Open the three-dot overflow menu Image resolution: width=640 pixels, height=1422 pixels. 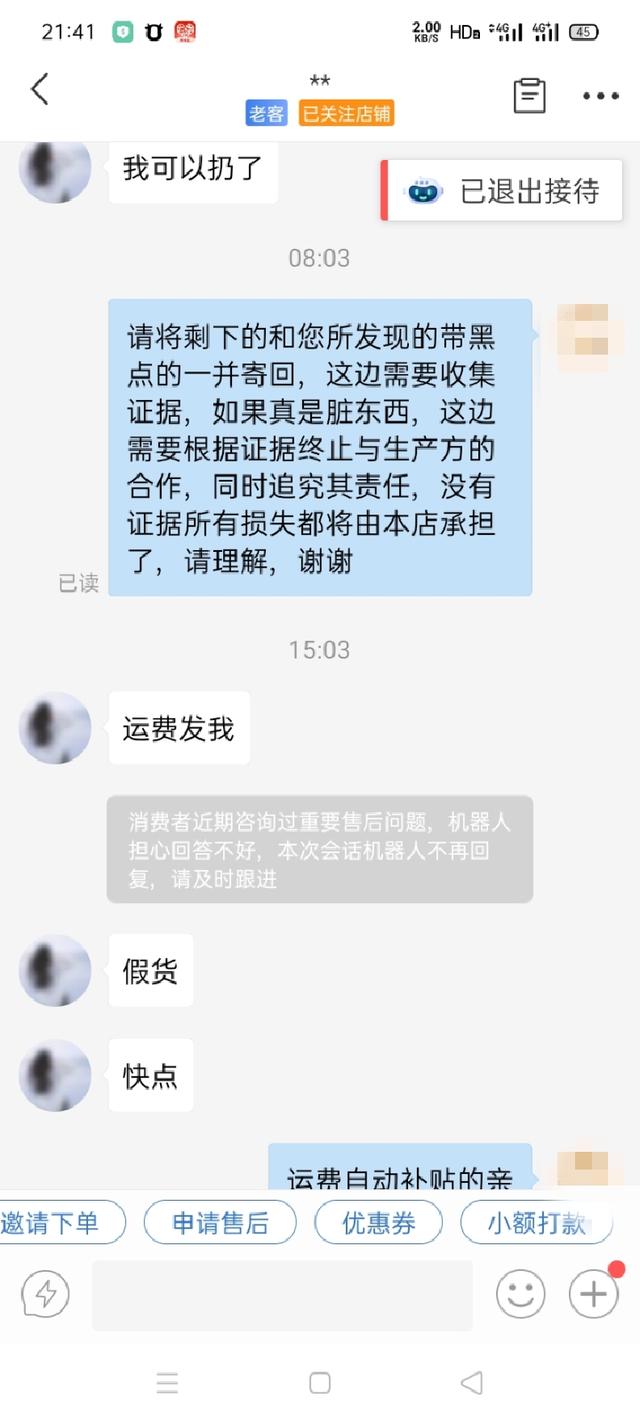[x=600, y=96]
